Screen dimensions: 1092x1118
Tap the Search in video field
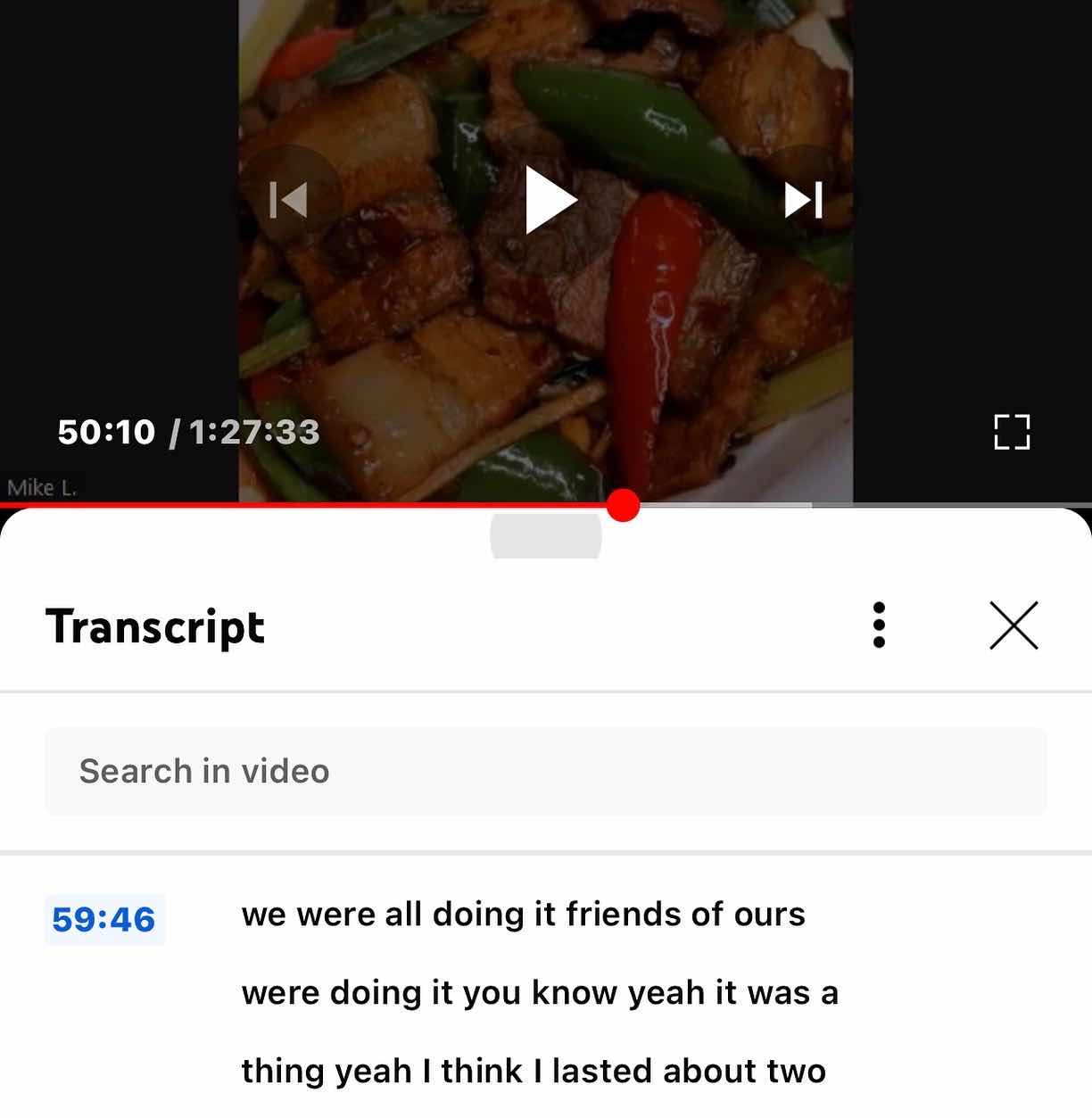[x=545, y=771]
